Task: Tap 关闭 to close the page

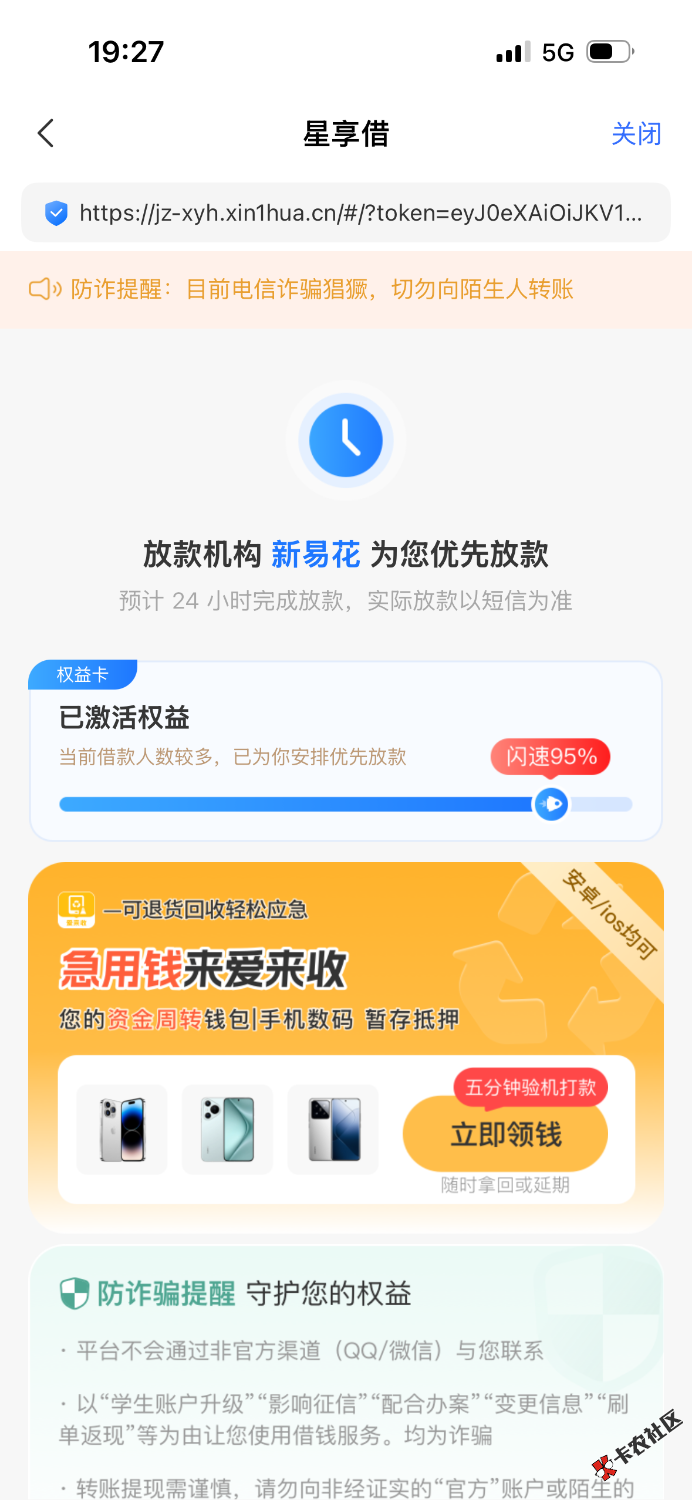Action: 636,133
